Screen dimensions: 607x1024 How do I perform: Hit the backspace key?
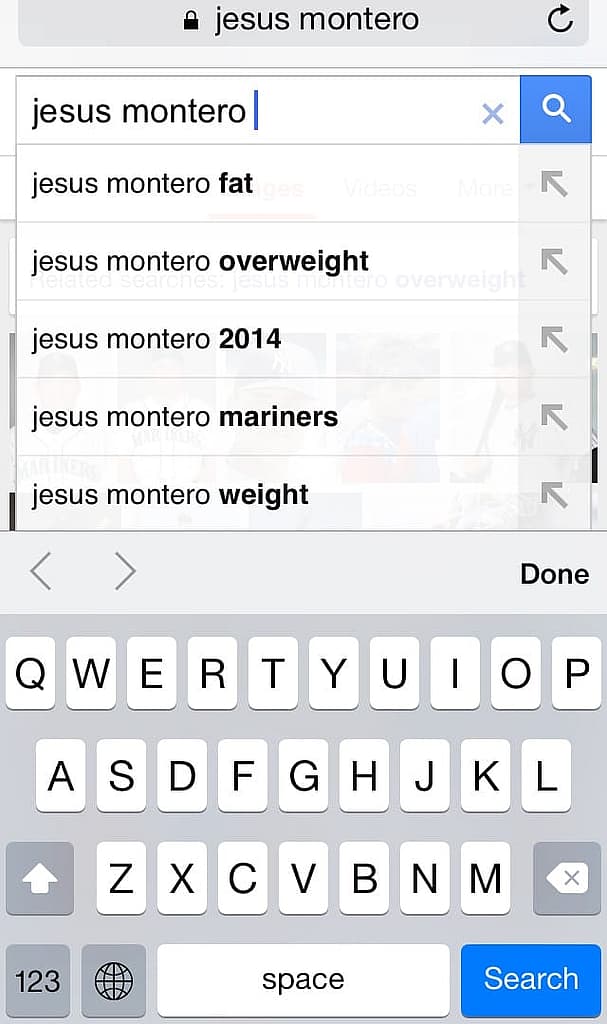(566, 878)
